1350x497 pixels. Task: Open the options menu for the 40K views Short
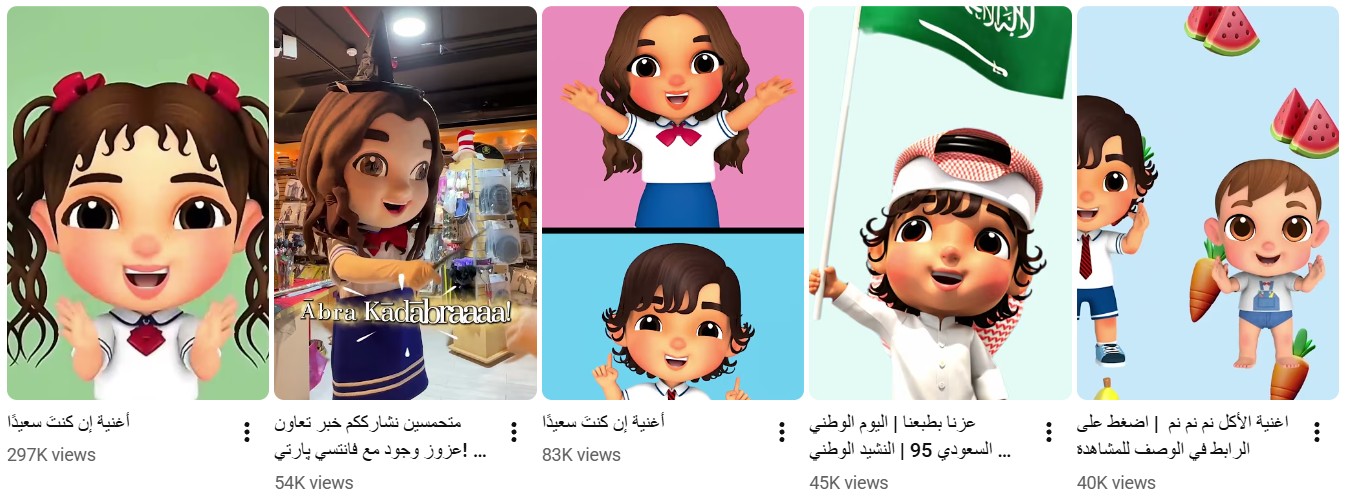click(1316, 432)
